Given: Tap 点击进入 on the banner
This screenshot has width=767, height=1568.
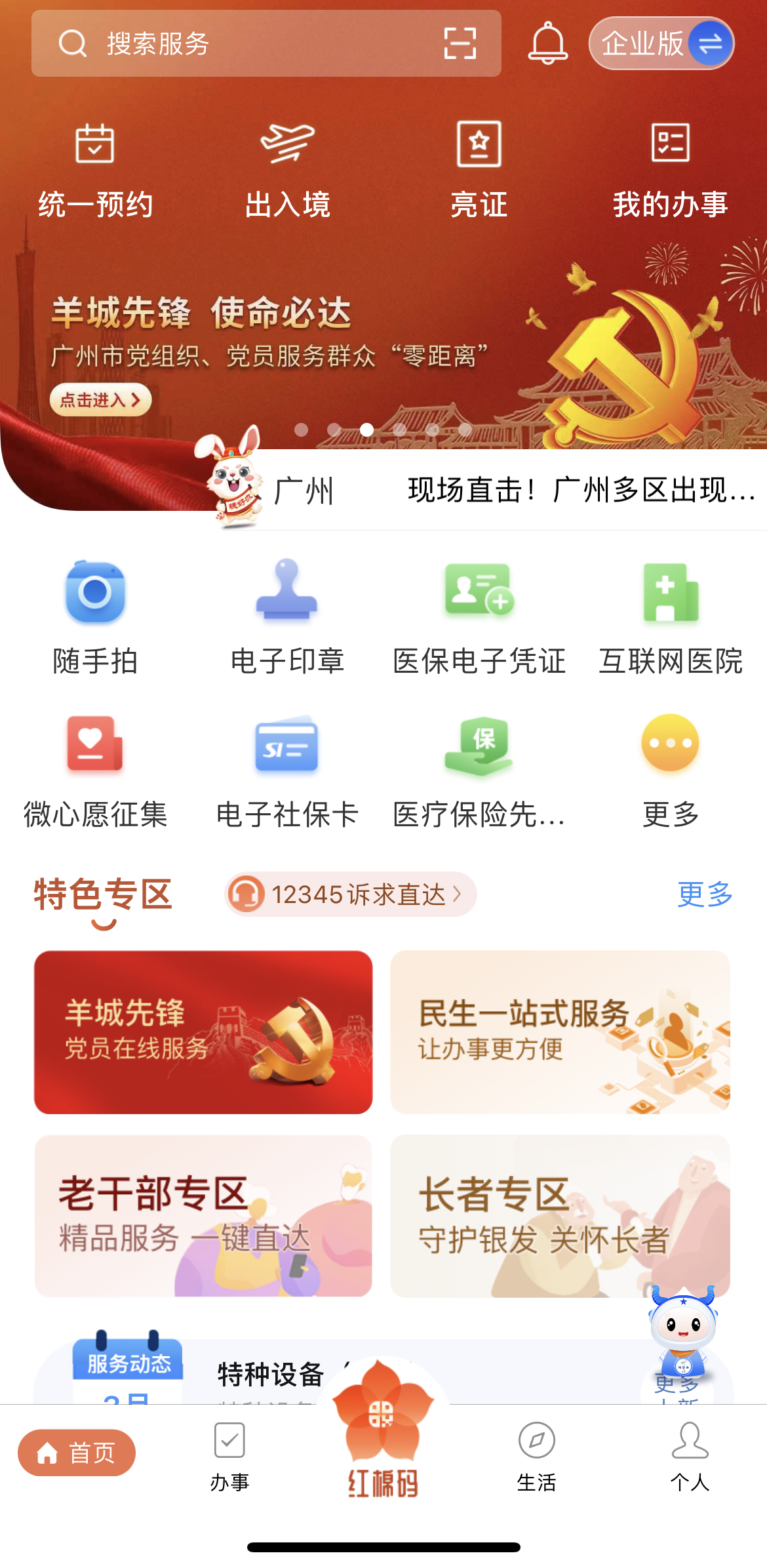Looking at the screenshot, I should point(101,399).
